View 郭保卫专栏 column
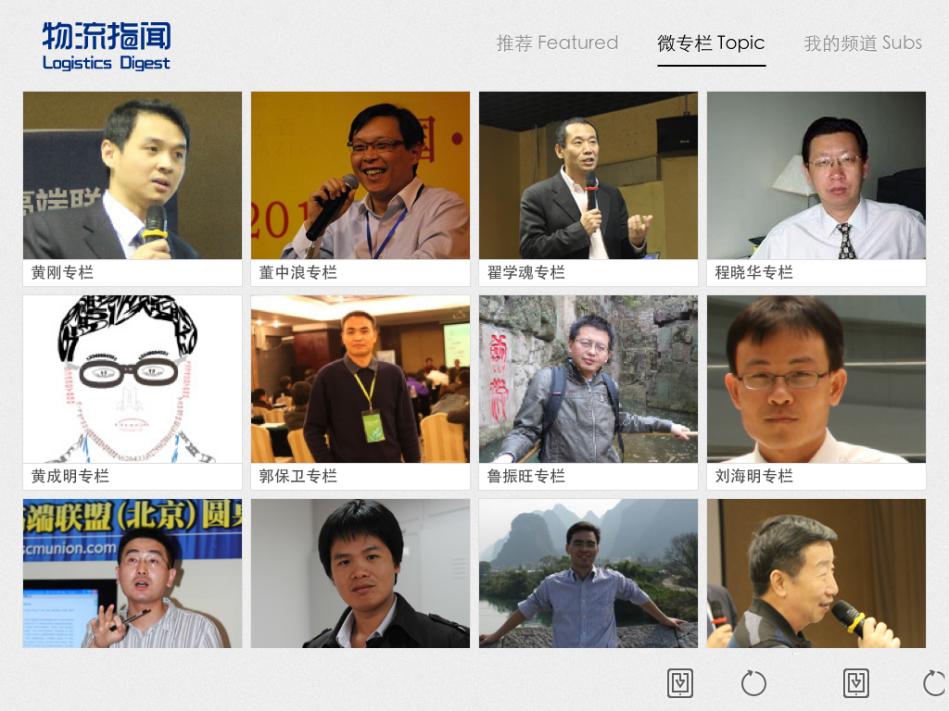949x711 pixels. pos(360,392)
